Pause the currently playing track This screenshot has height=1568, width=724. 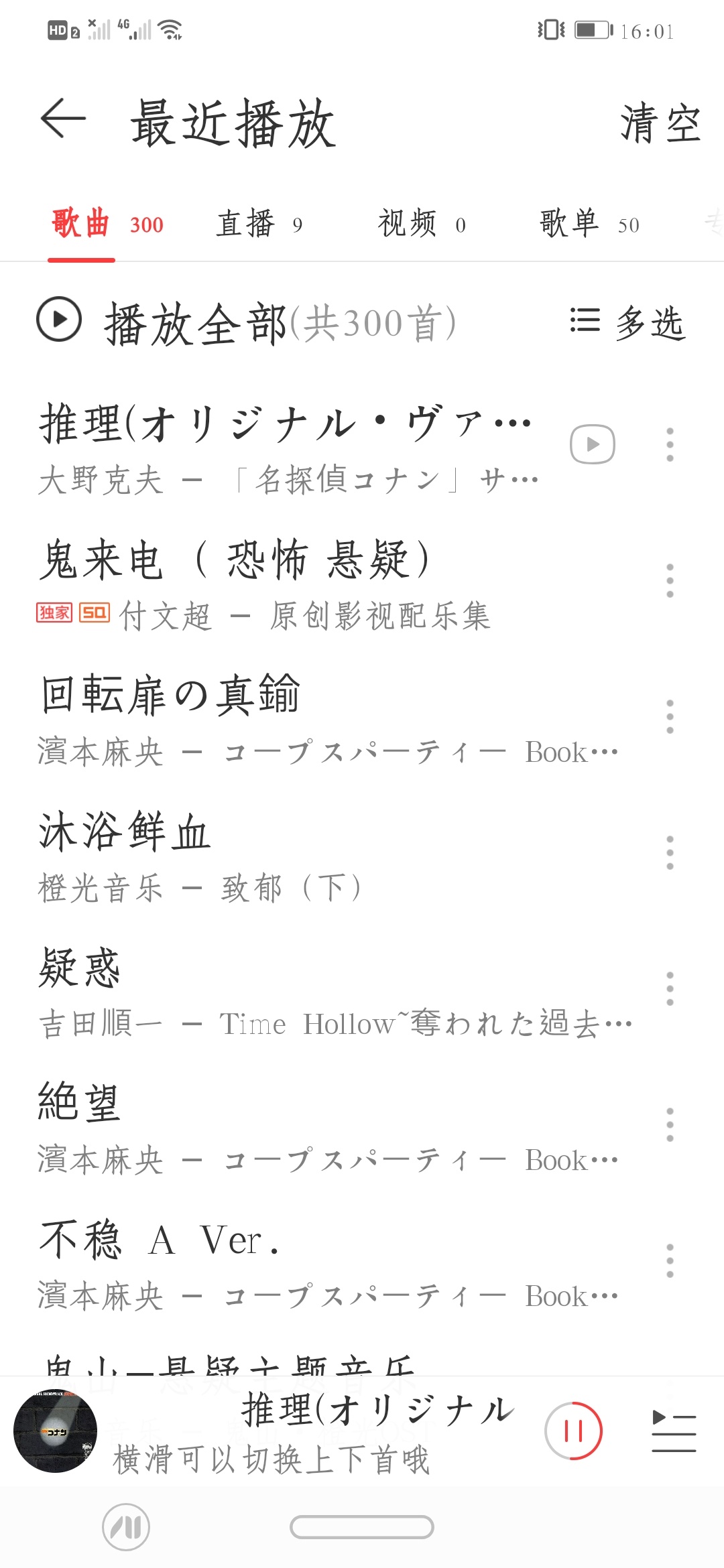573,1431
